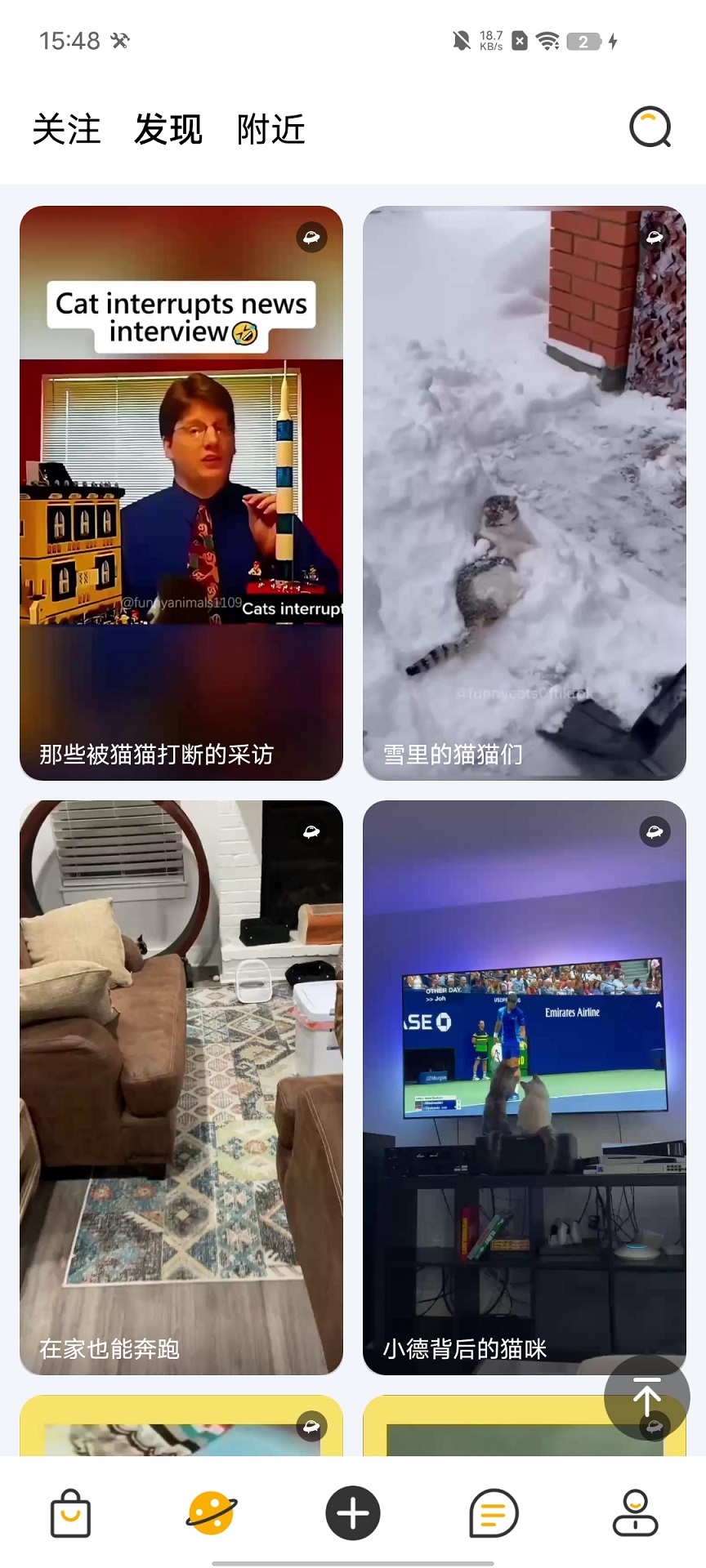Select the shopping bag icon in bottom navigation
This screenshot has width=706, height=1568.
click(70, 1512)
